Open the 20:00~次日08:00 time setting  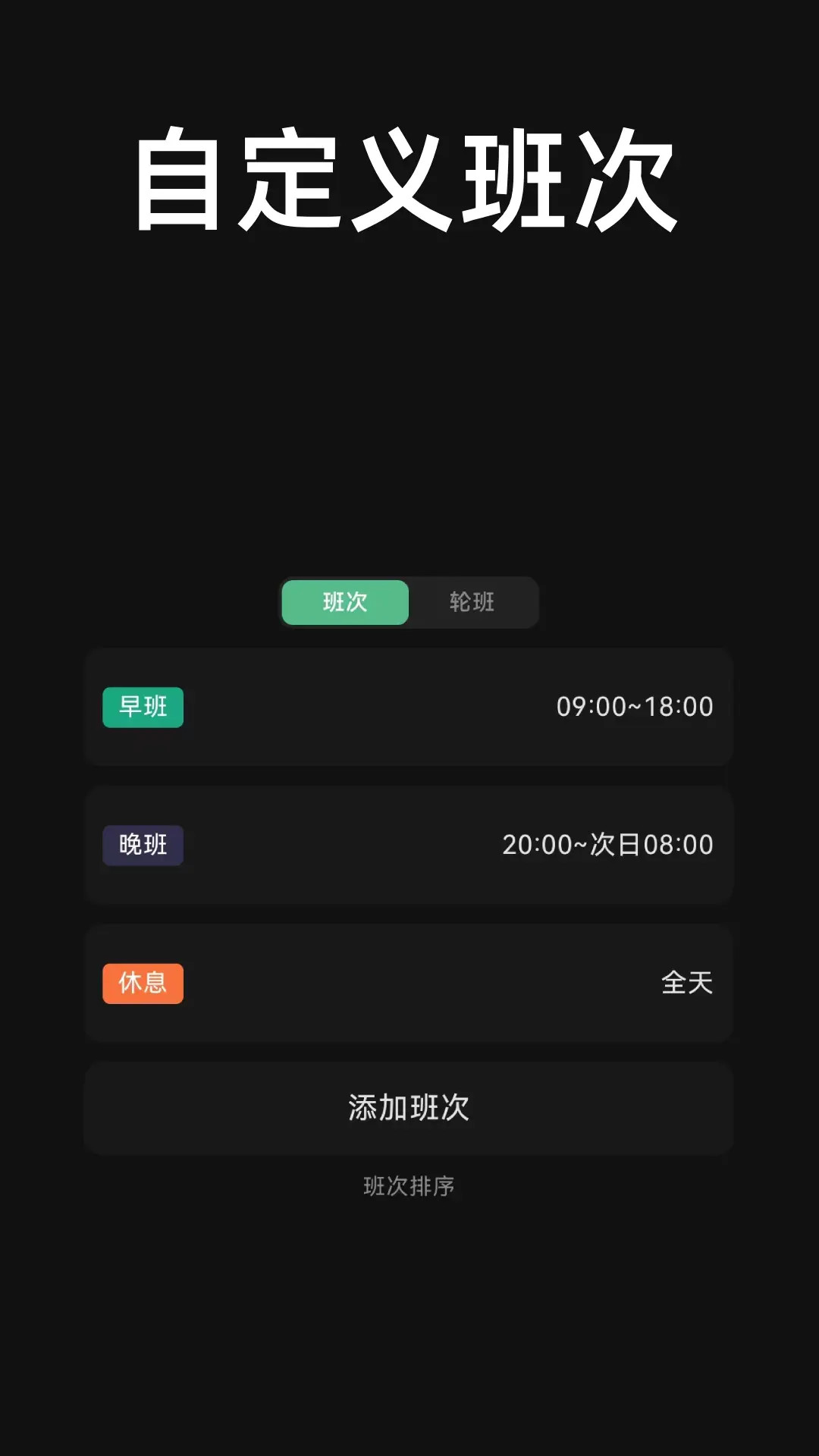[607, 845]
